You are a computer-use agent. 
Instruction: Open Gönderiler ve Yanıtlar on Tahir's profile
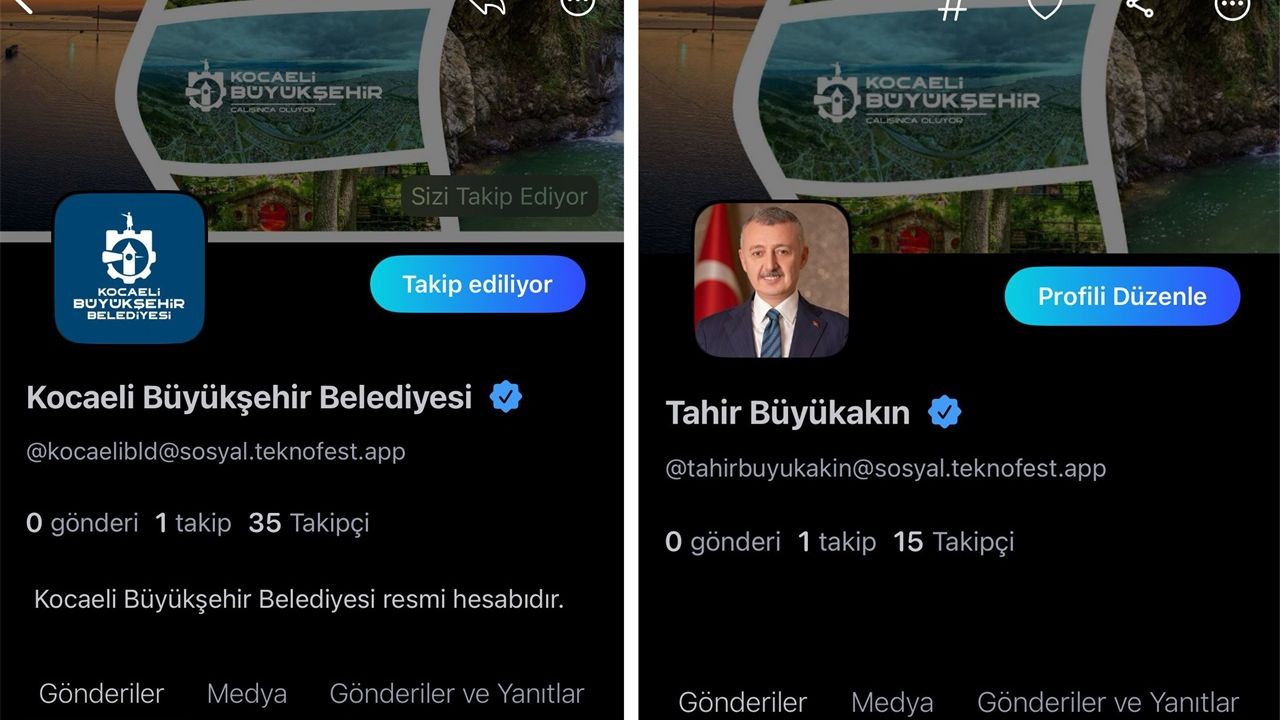pyautogui.click(x=1107, y=702)
